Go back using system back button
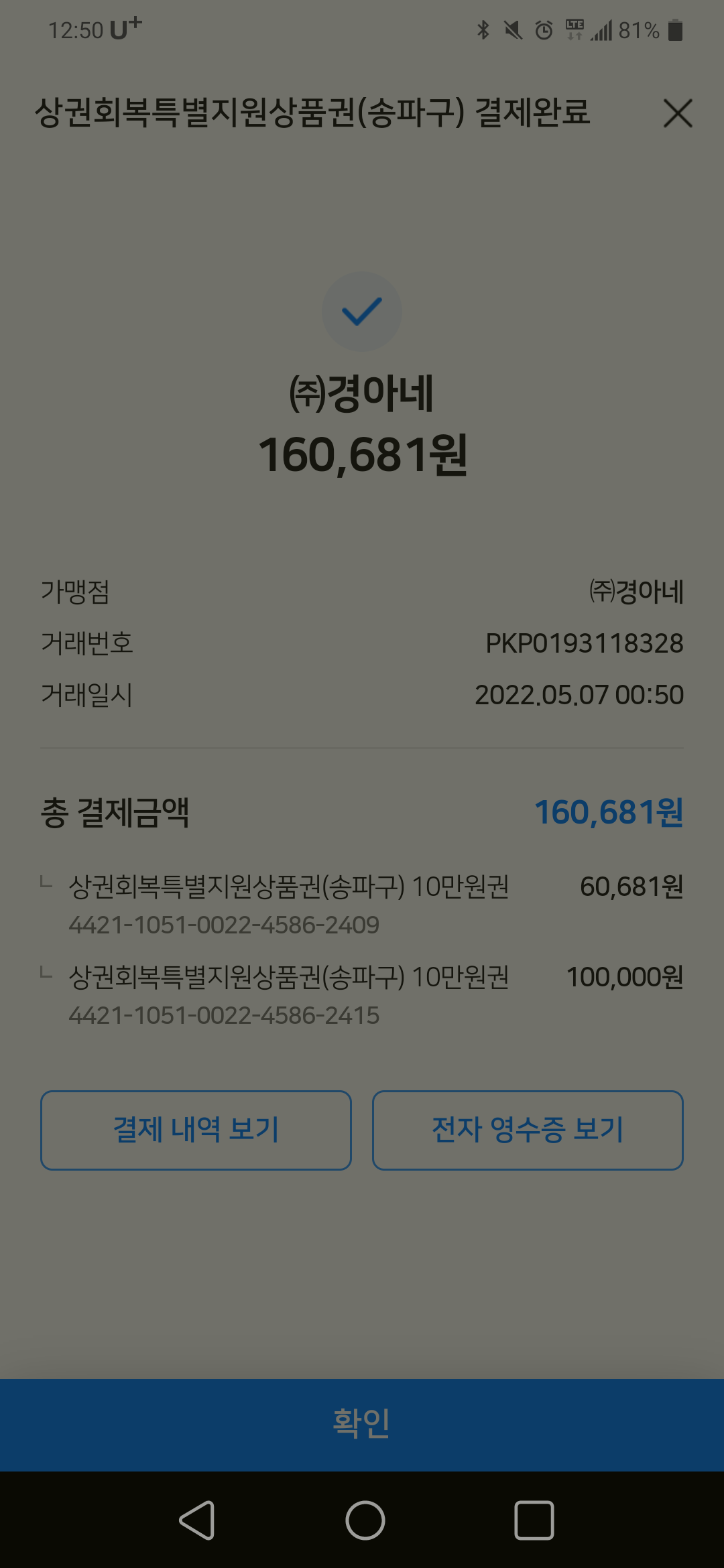The width and height of the screenshot is (724, 1568). (x=197, y=1520)
